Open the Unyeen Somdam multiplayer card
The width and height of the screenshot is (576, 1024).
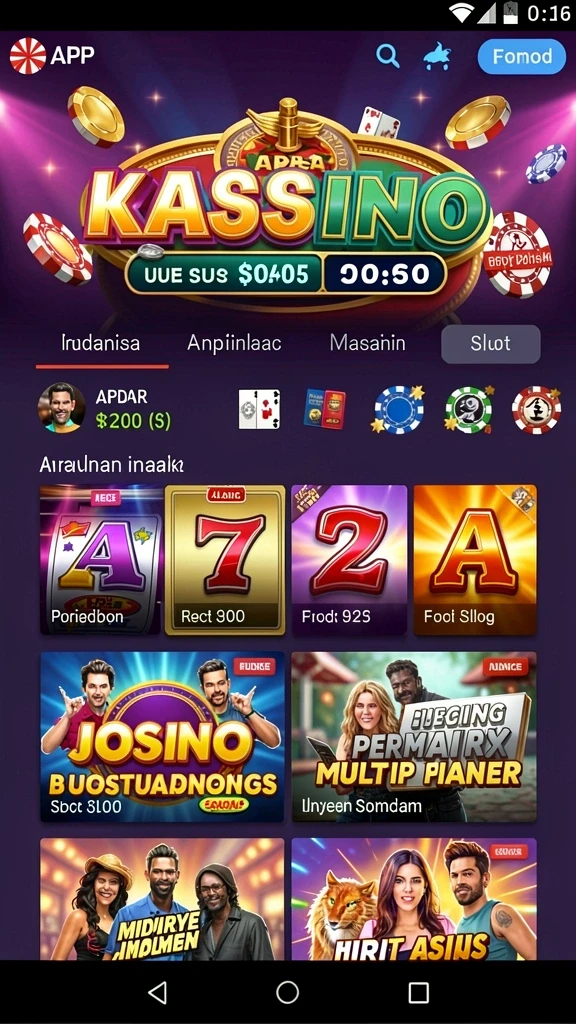(414, 737)
